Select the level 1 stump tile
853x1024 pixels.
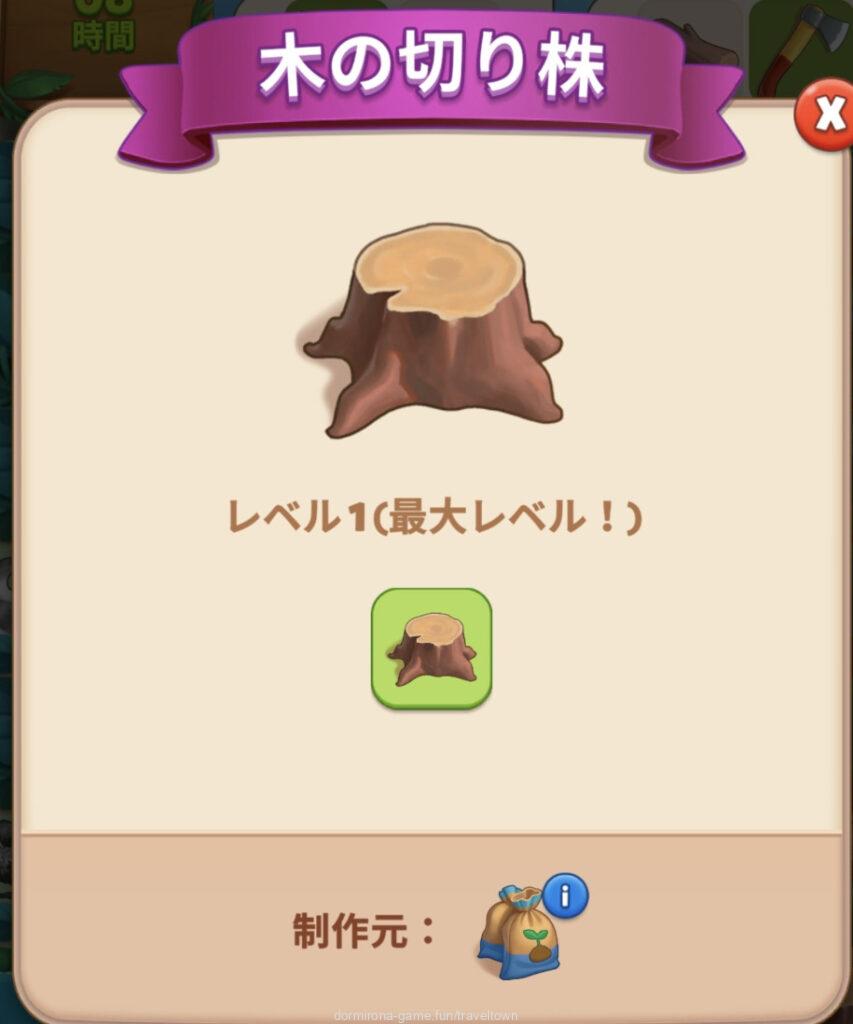tap(432, 649)
